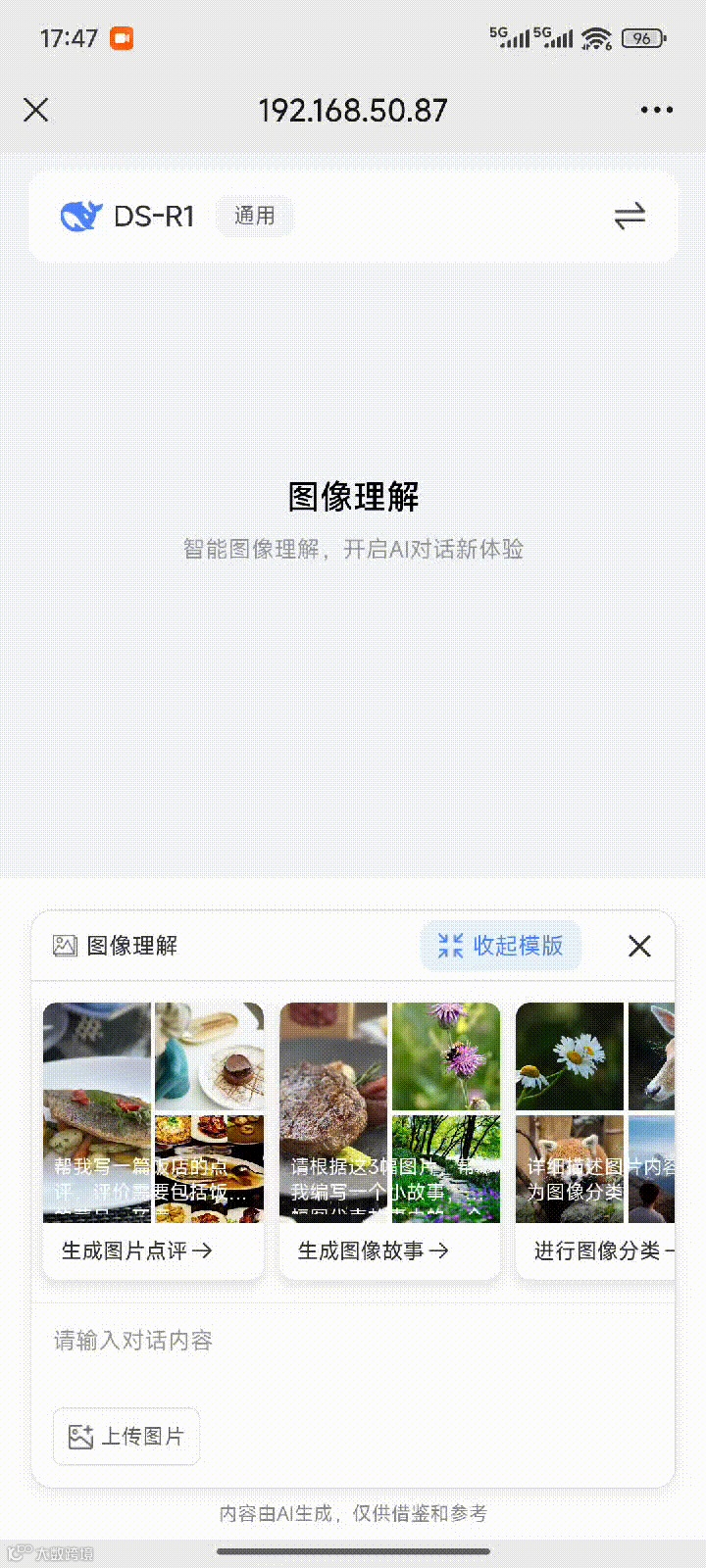Switch model with the swap arrows icon
706x1568 pixels.
click(x=630, y=216)
